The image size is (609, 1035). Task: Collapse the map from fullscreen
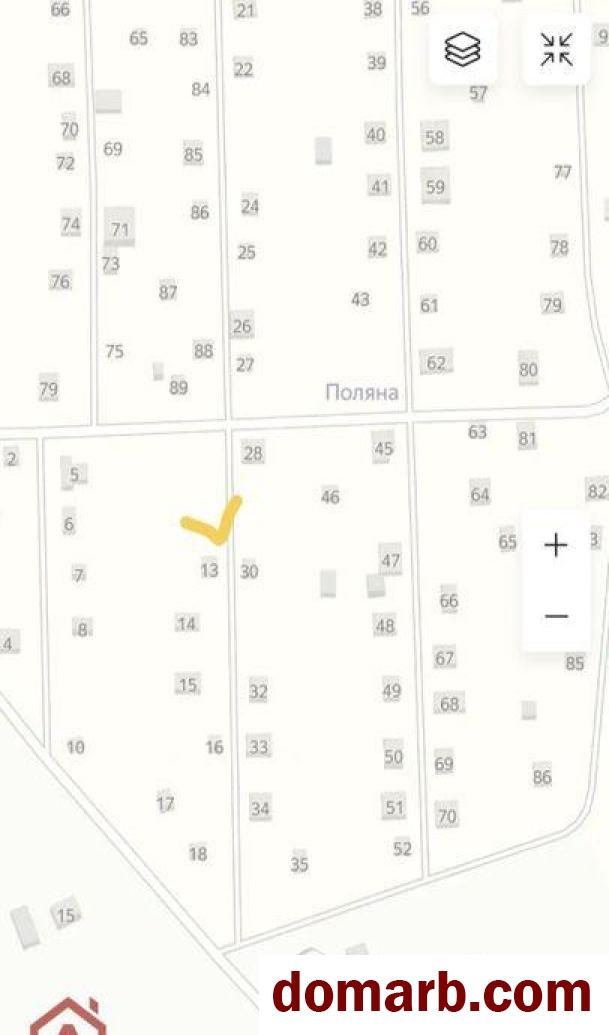557,49
